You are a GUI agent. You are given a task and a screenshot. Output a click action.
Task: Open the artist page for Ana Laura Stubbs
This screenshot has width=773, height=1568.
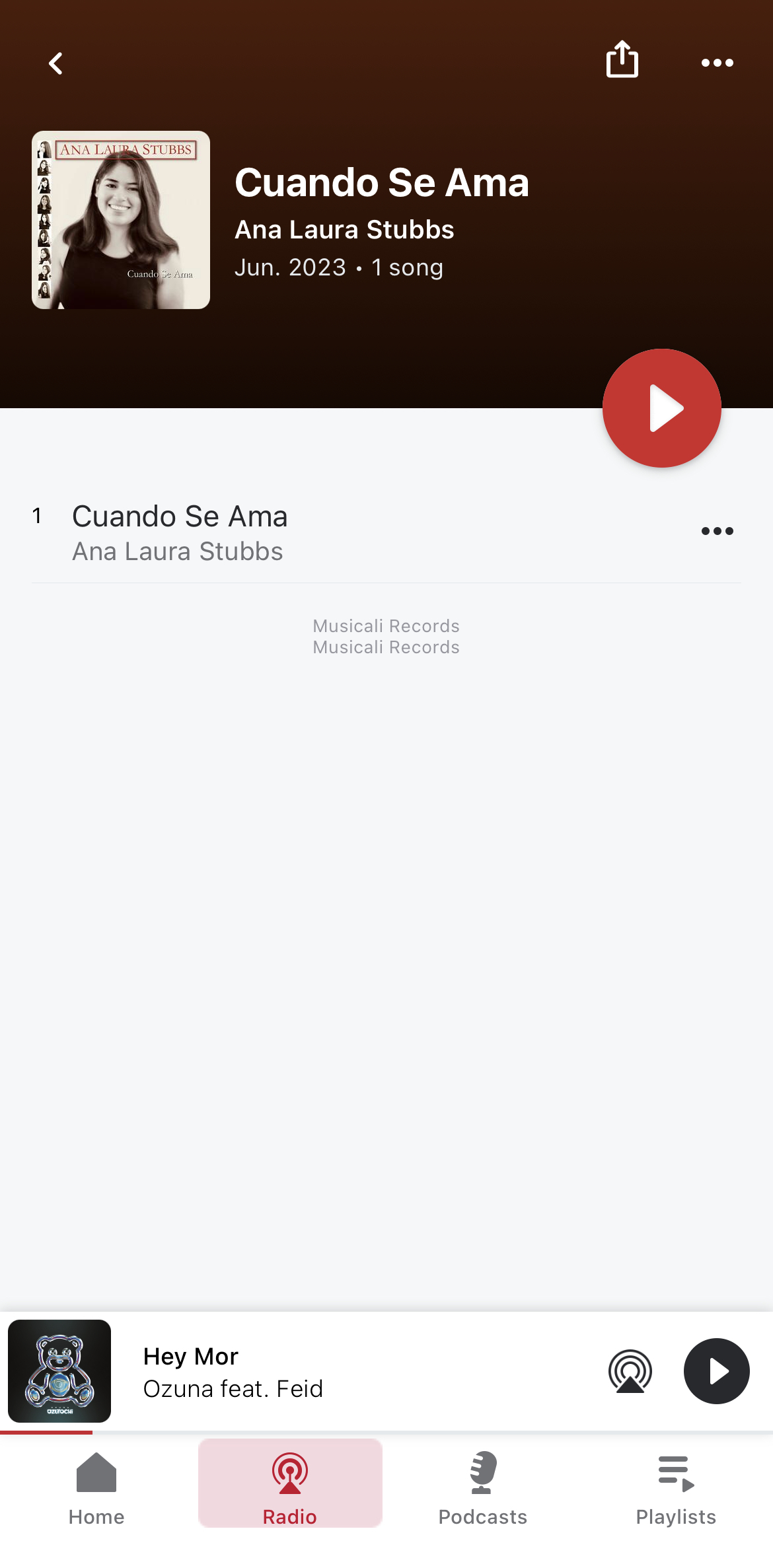coord(344,230)
